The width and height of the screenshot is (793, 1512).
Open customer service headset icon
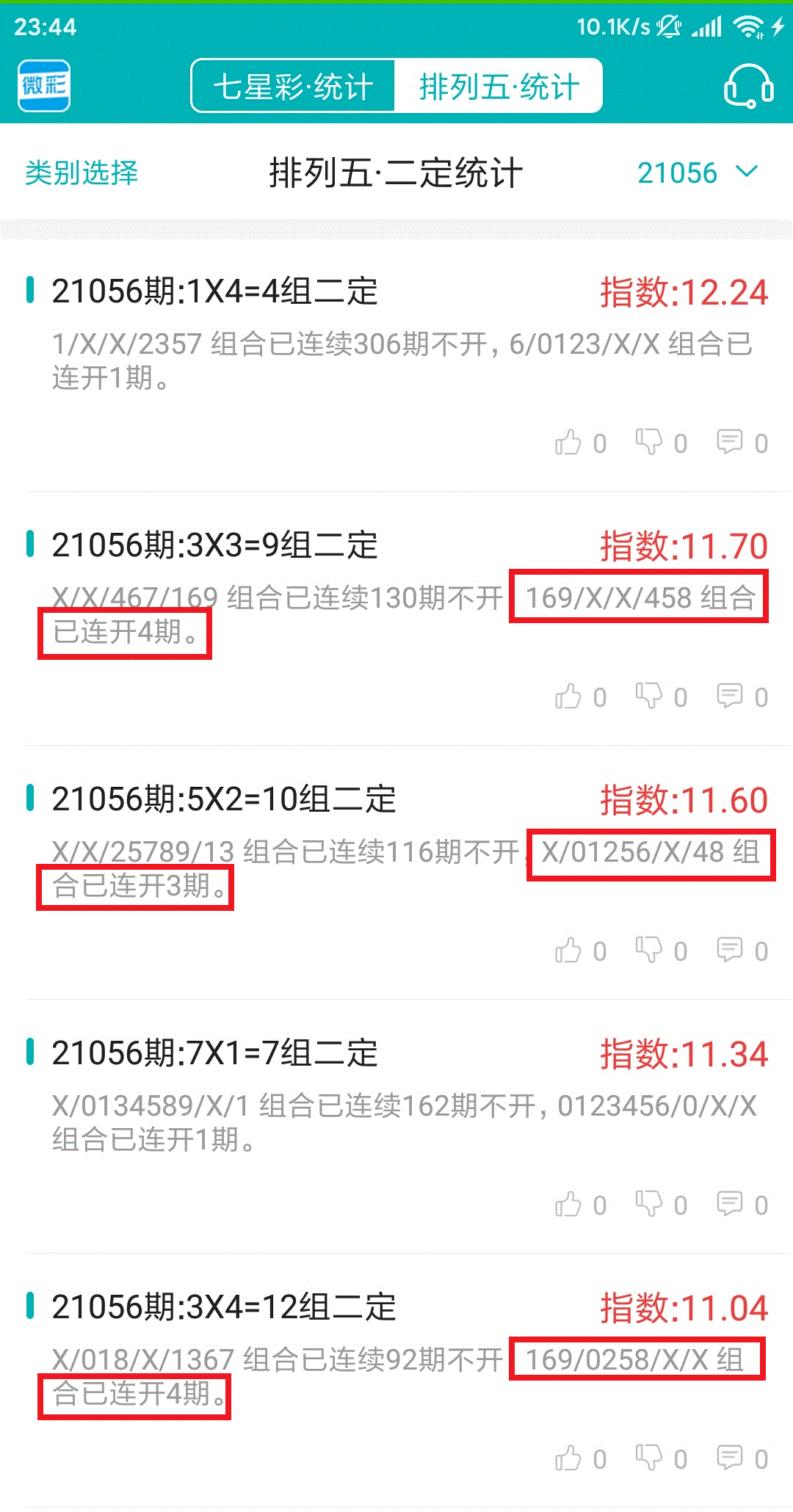point(748,87)
